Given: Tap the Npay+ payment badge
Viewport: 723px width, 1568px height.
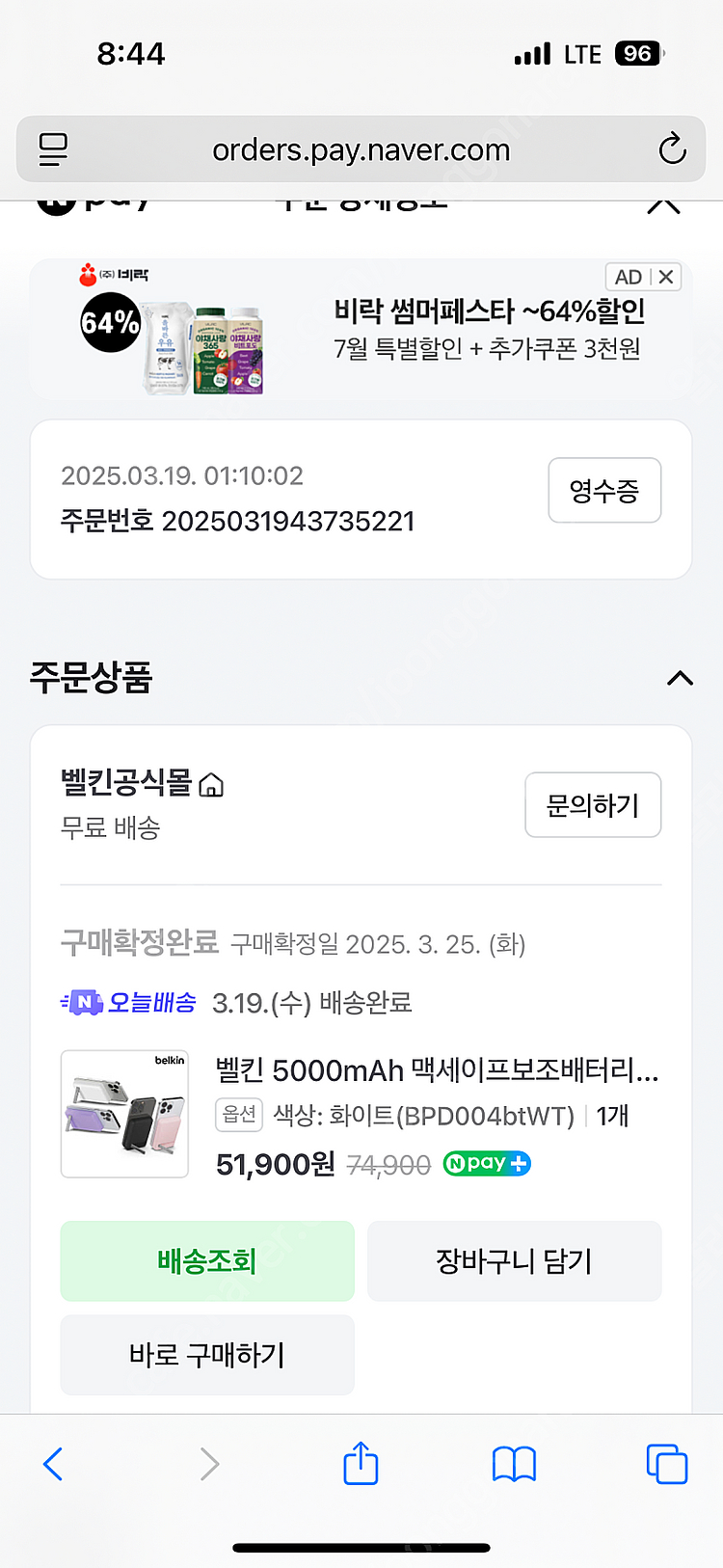Looking at the screenshot, I should coord(487,1164).
